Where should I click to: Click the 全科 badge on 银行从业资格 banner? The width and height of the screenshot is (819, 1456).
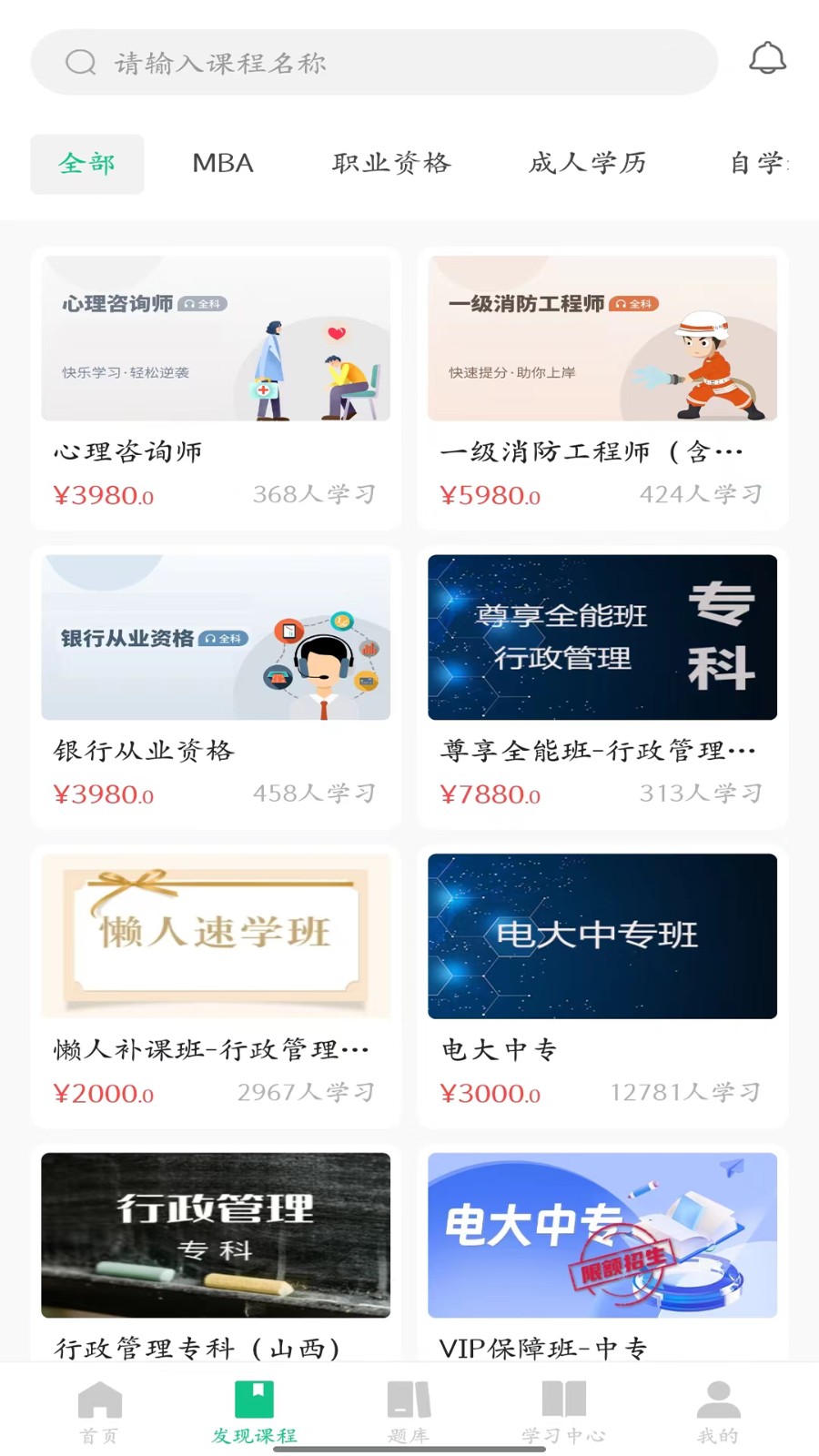(x=223, y=640)
